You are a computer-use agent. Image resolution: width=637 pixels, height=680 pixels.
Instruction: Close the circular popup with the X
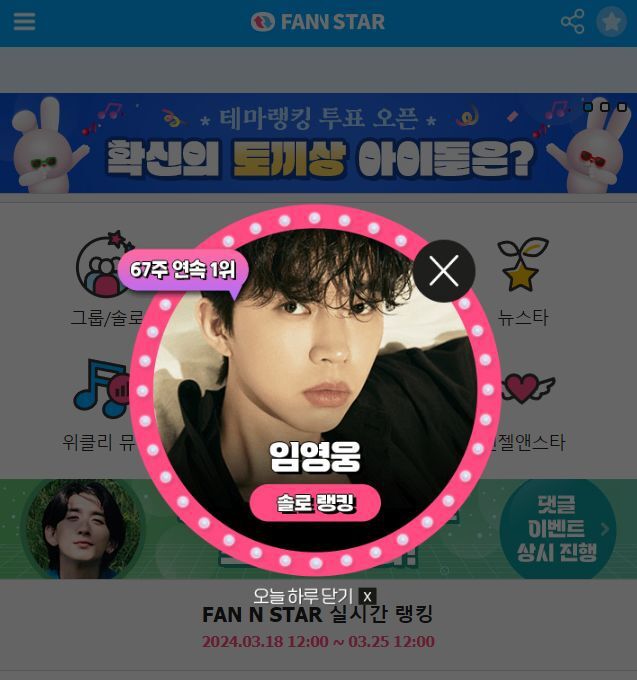[443, 270]
